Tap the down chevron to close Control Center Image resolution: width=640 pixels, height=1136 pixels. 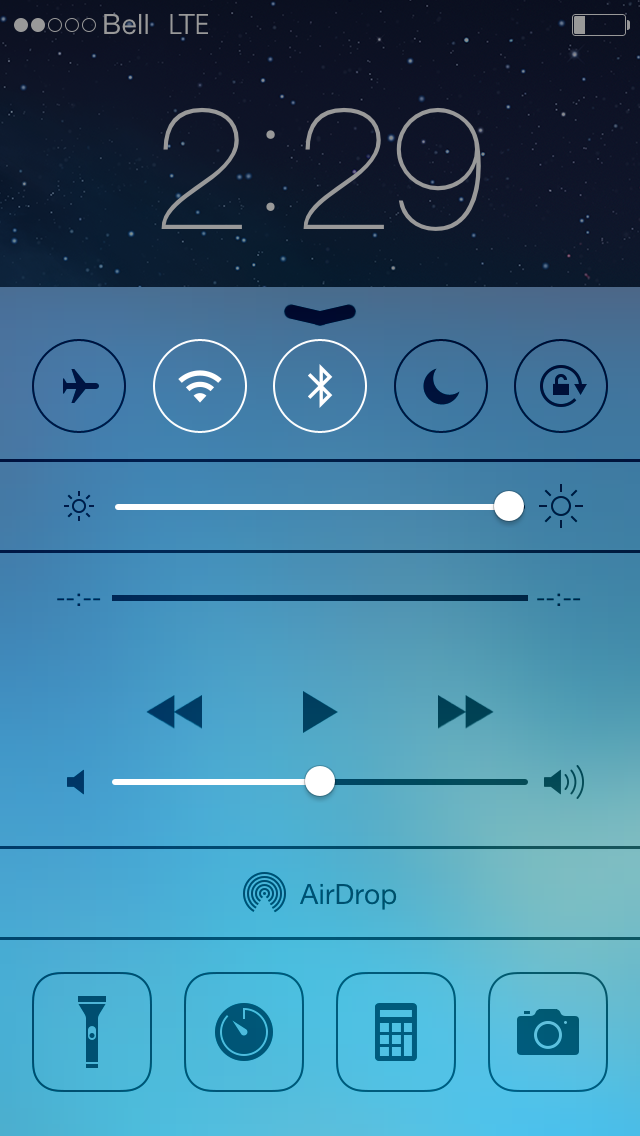[x=320, y=314]
